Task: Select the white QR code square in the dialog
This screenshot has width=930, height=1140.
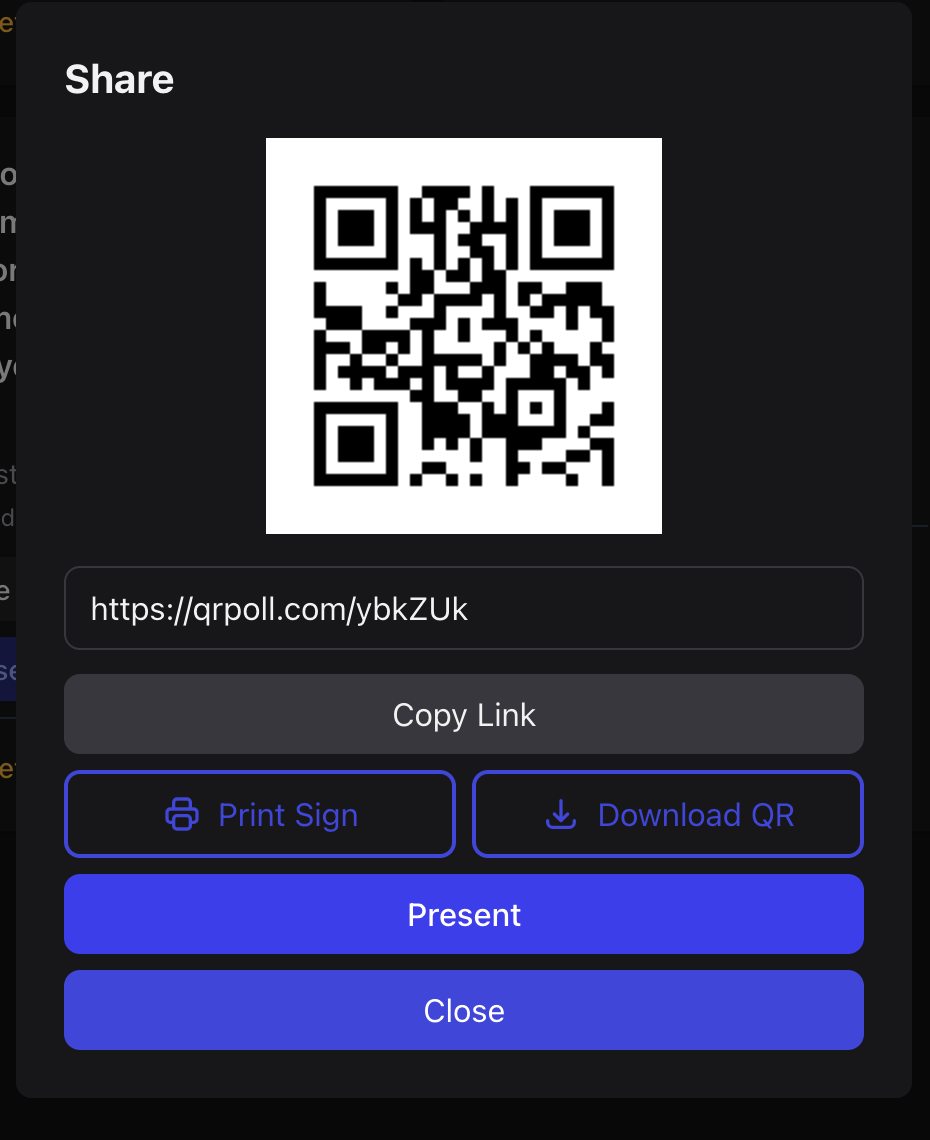Action: 464,335
